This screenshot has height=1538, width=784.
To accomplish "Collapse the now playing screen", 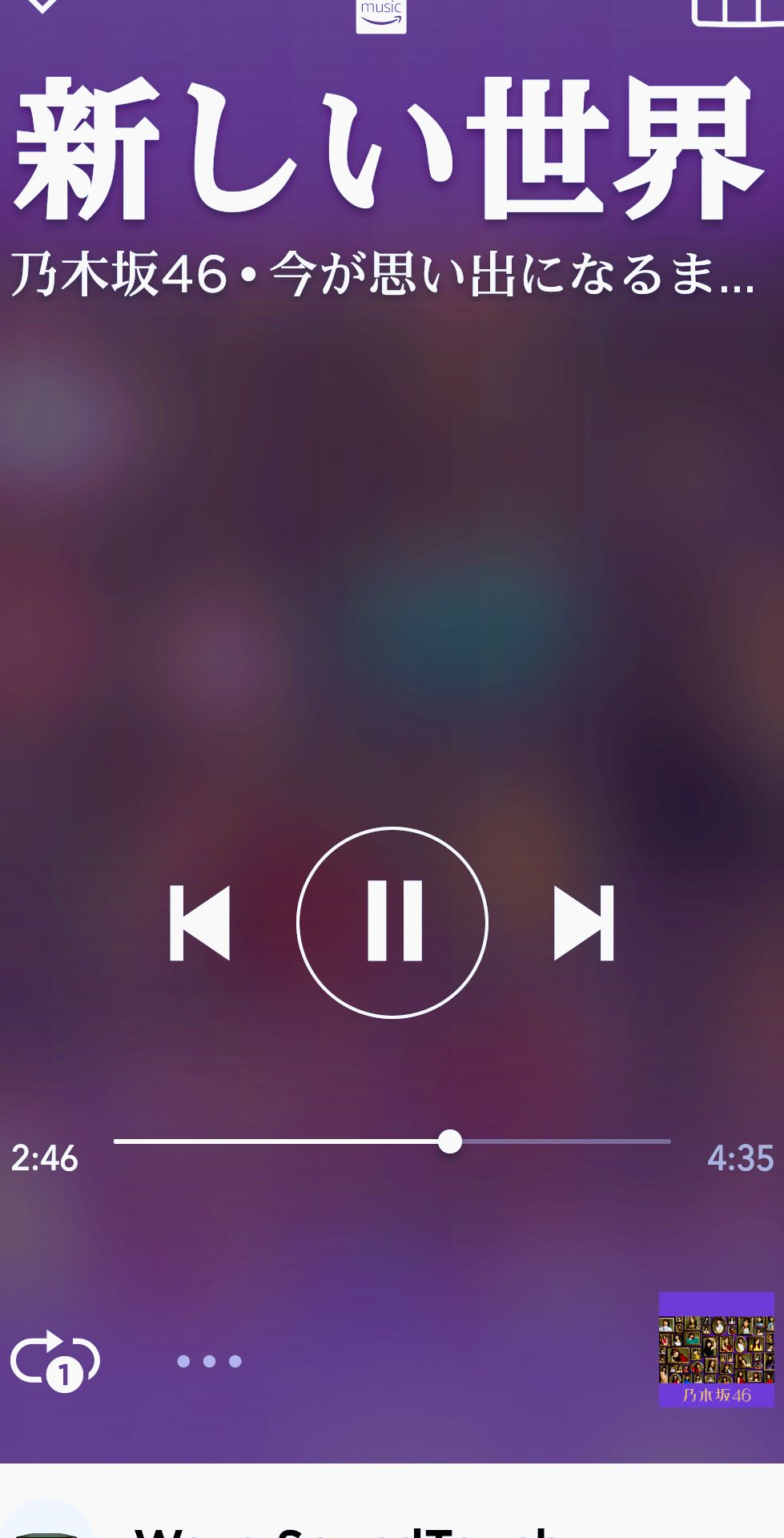I will pos(42,6).
